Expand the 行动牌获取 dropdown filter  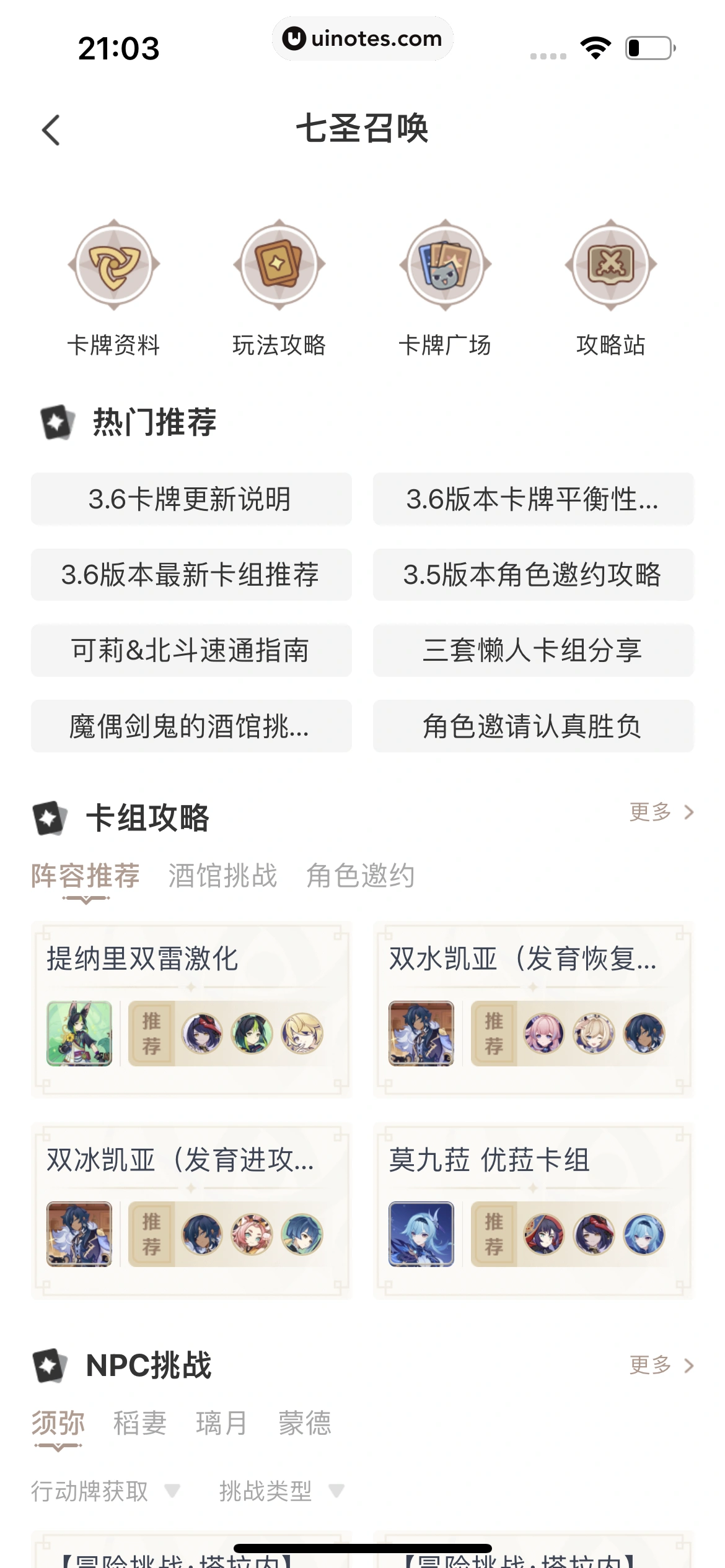click(x=105, y=1491)
